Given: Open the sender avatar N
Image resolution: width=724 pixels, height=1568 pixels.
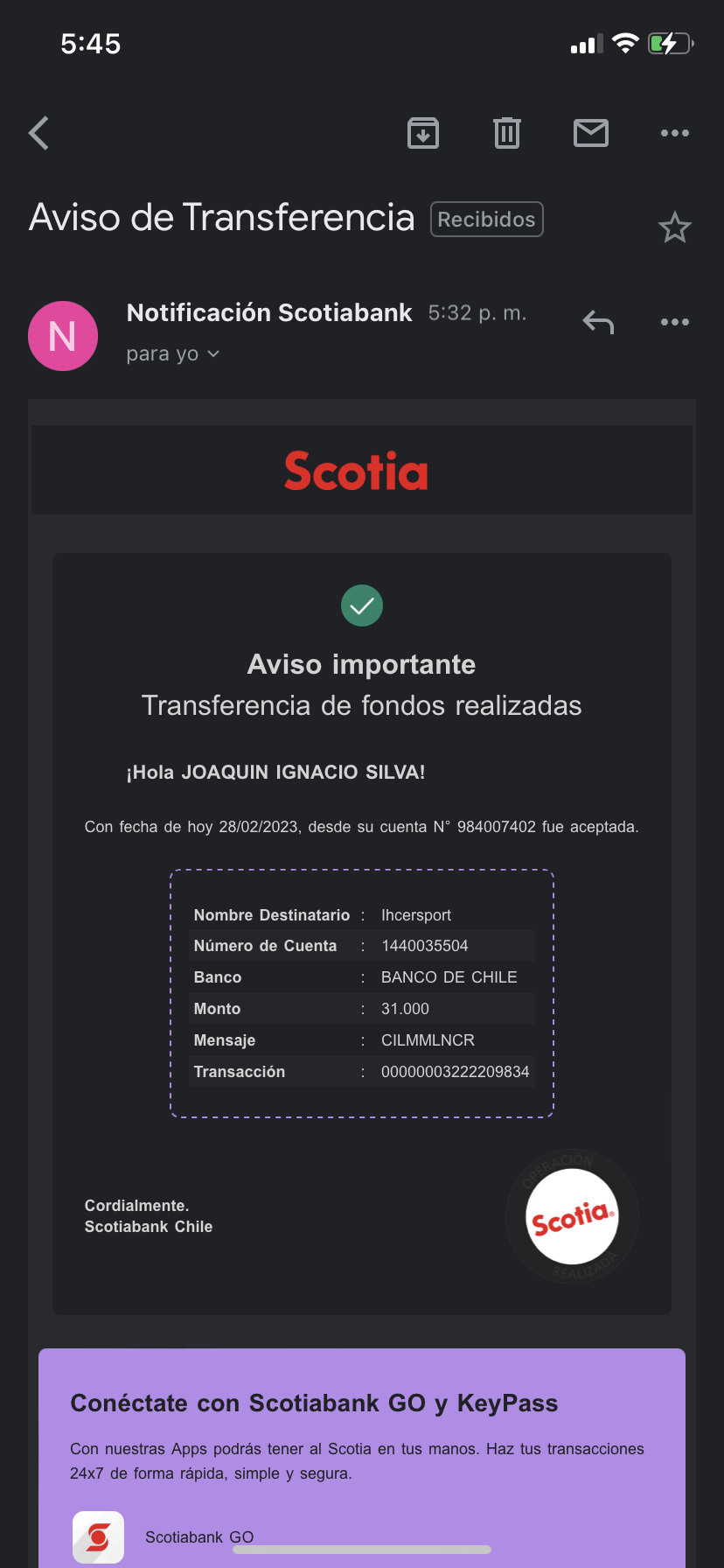Looking at the screenshot, I should pyautogui.click(x=63, y=336).
